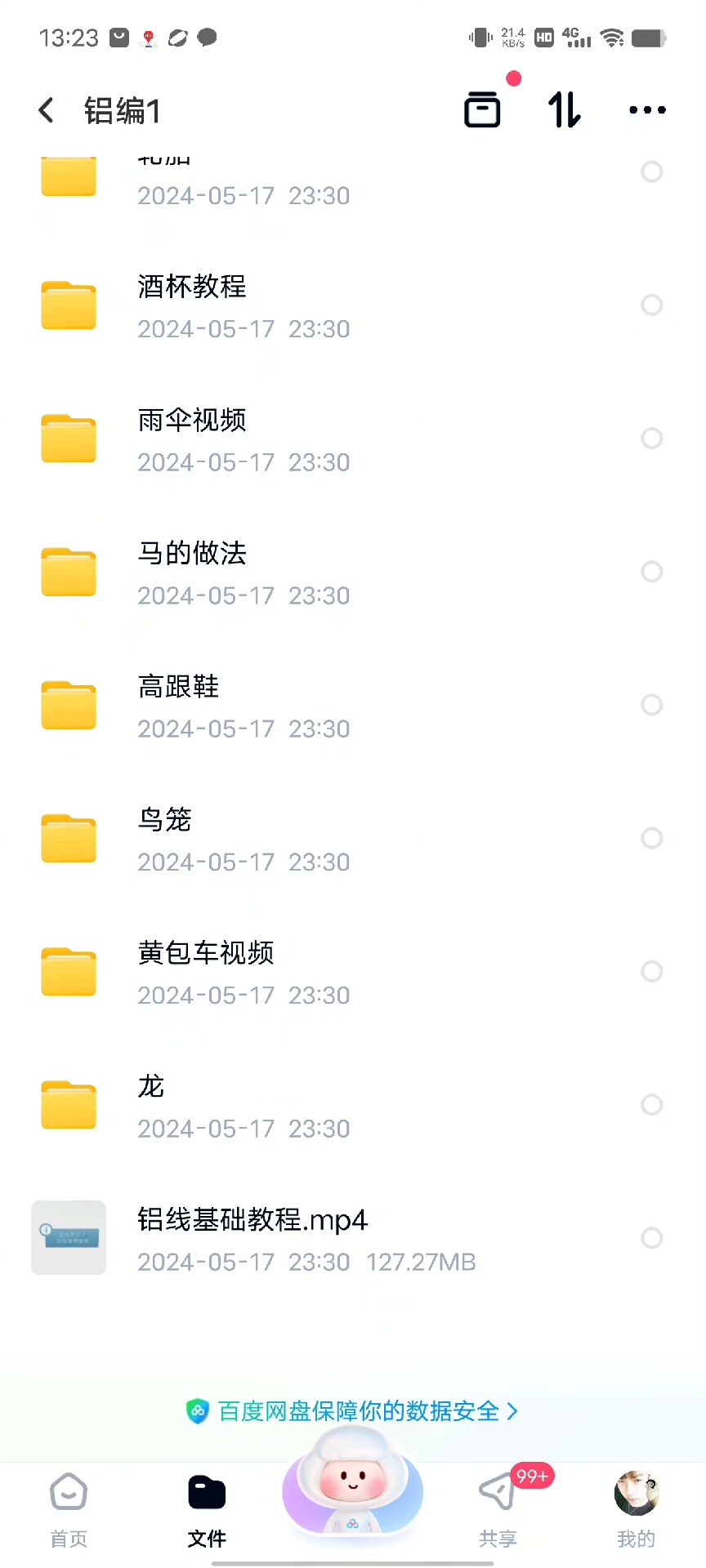The image size is (706, 1568).
Task: Select the 铝线基础教程.mp4 file checkbox
Action: coord(651,1238)
